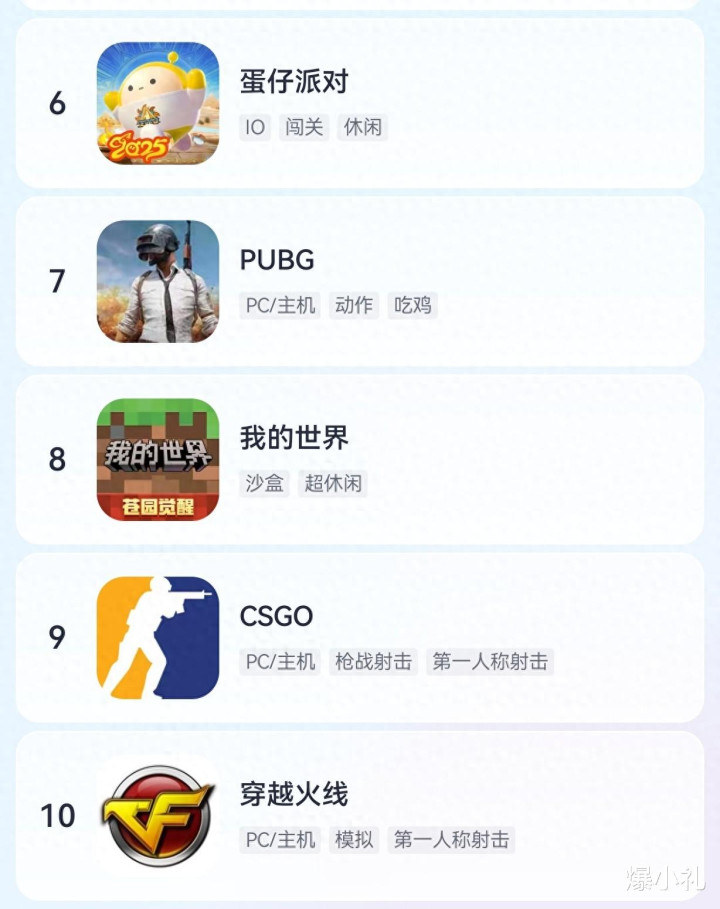Open the 蛋仔派对 game entry
Viewport: 720px width, 909px height.
click(x=294, y=82)
